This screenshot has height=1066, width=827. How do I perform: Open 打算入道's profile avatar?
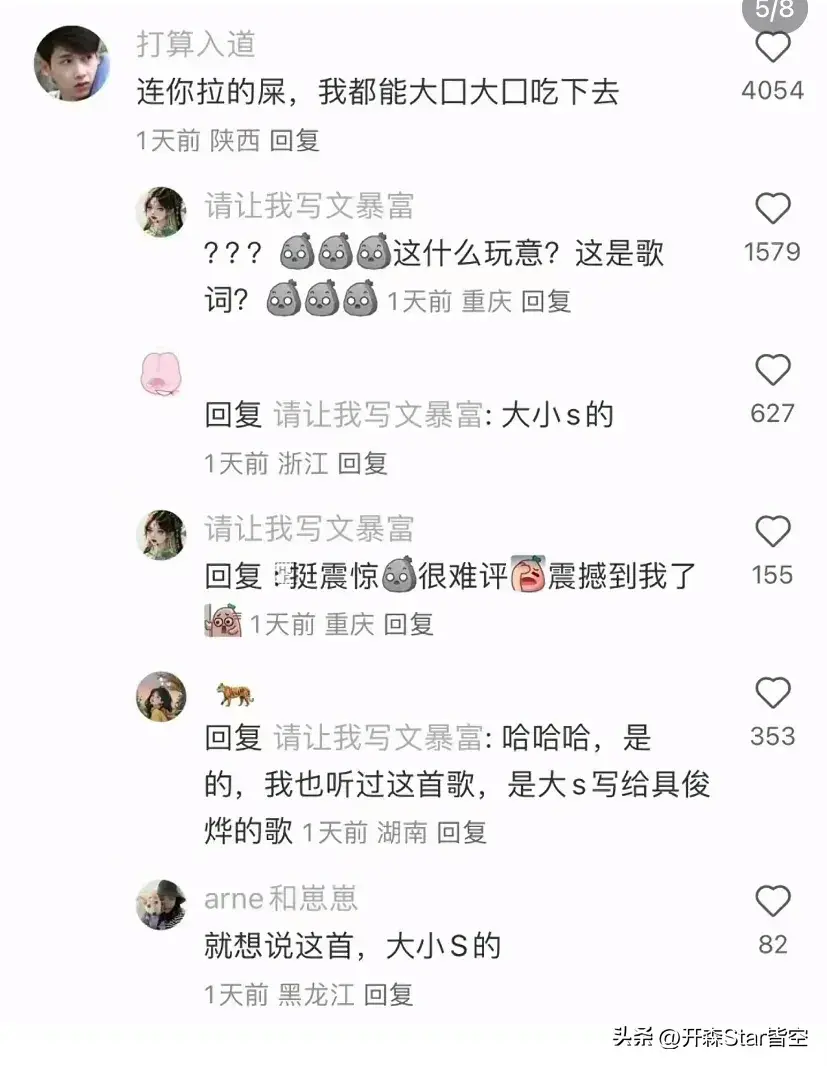tap(72, 63)
